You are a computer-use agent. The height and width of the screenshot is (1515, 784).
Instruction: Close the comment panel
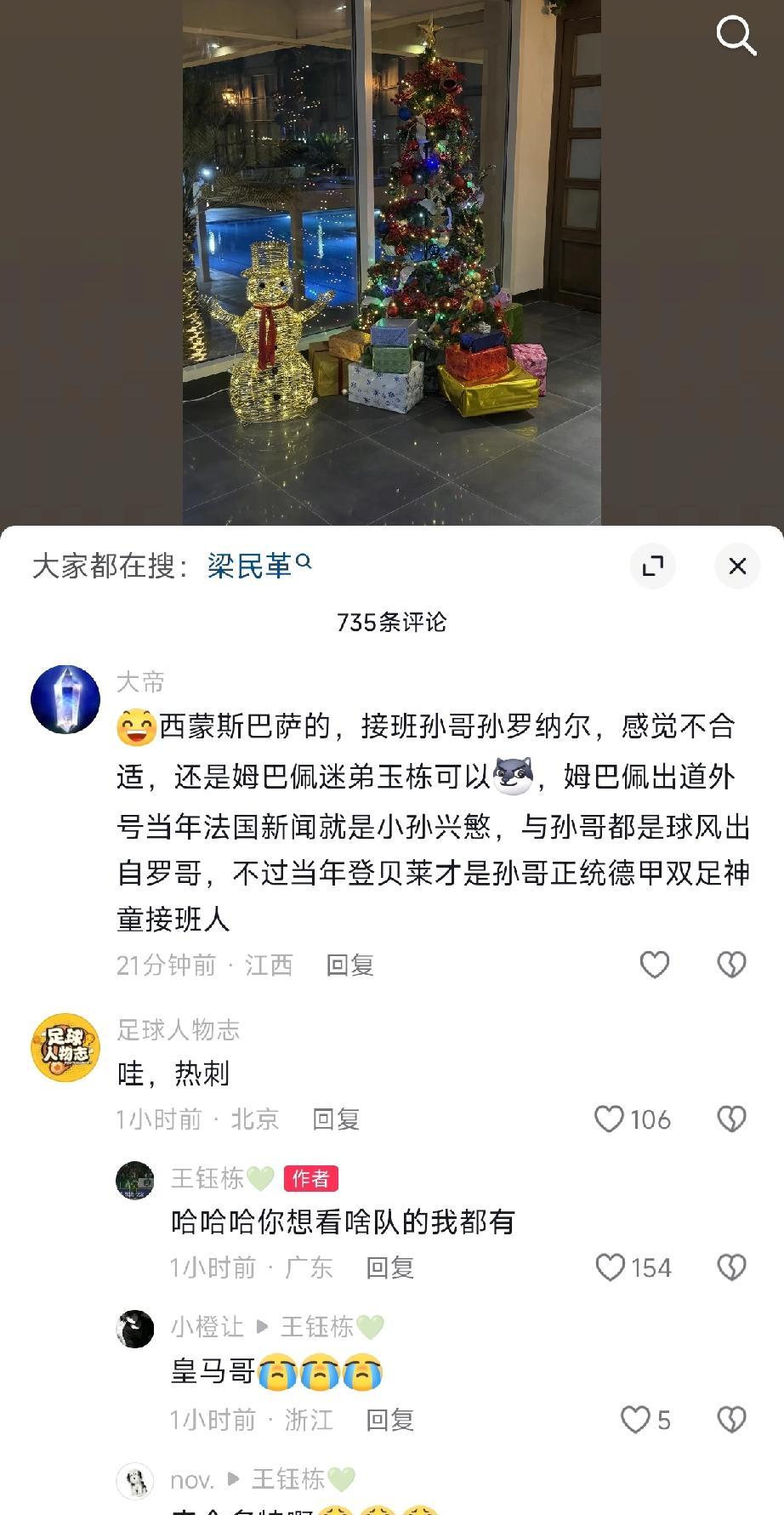coord(736,566)
